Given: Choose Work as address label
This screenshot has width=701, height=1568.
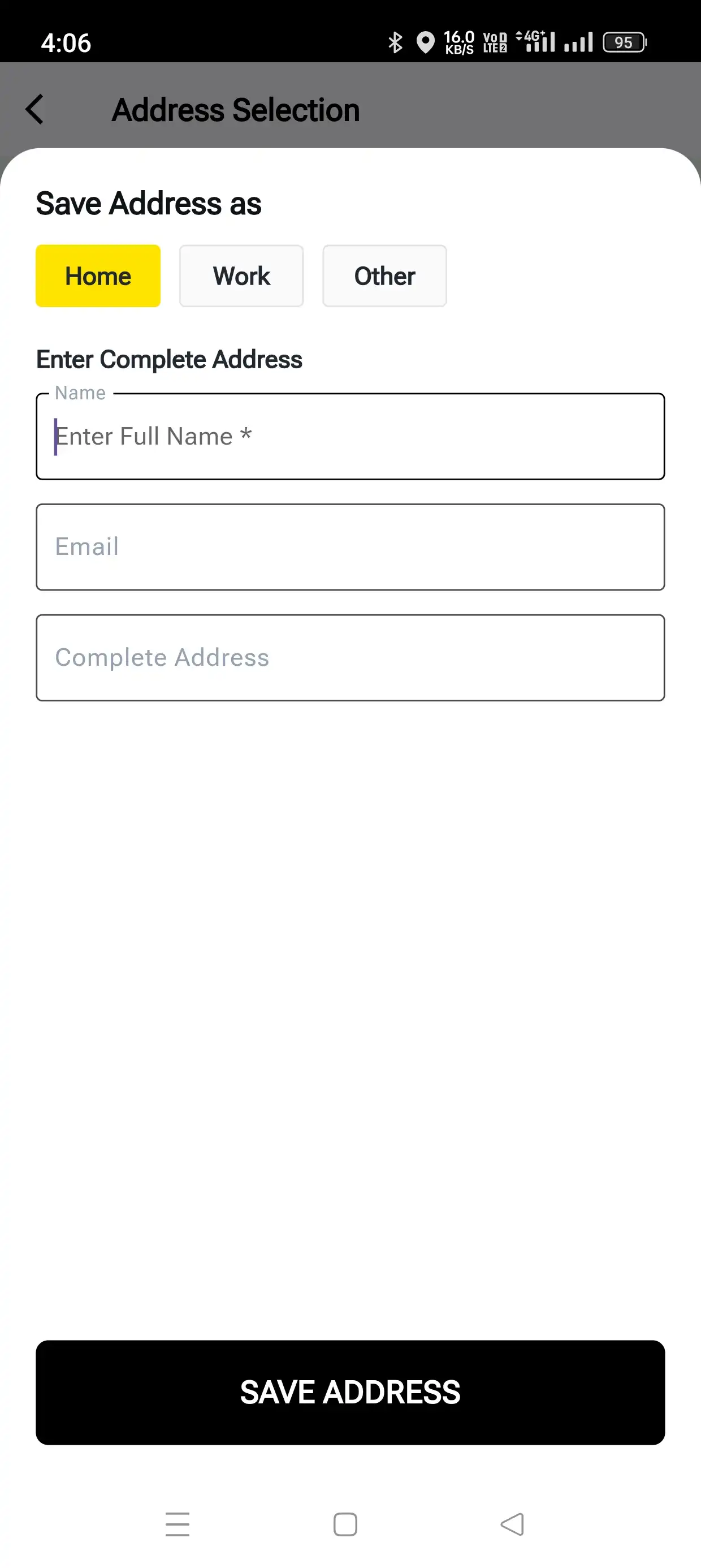Looking at the screenshot, I should coord(241,277).
